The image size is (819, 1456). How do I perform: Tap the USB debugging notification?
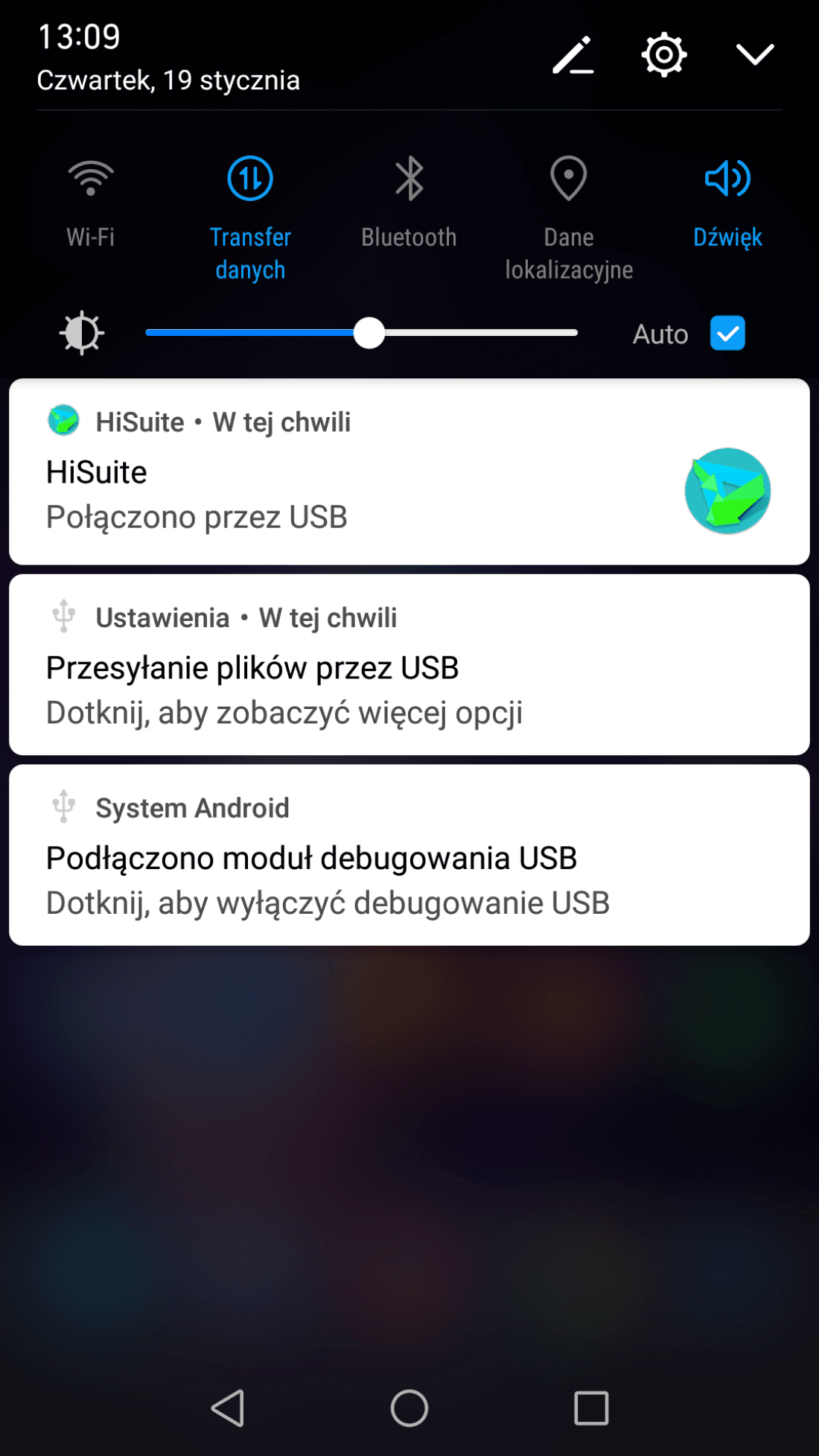(x=409, y=855)
